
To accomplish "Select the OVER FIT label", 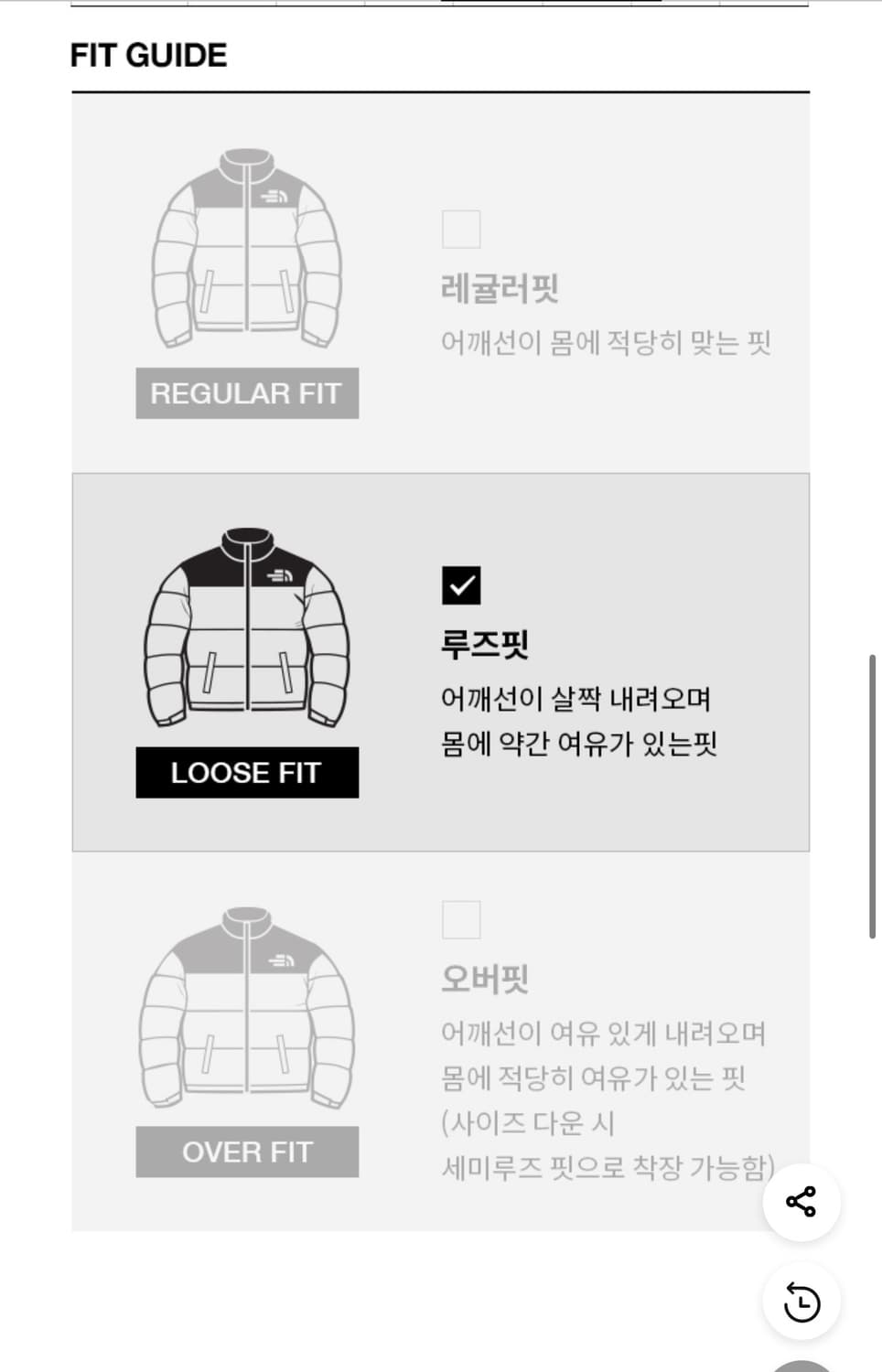I will pyautogui.click(x=245, y=1152).
